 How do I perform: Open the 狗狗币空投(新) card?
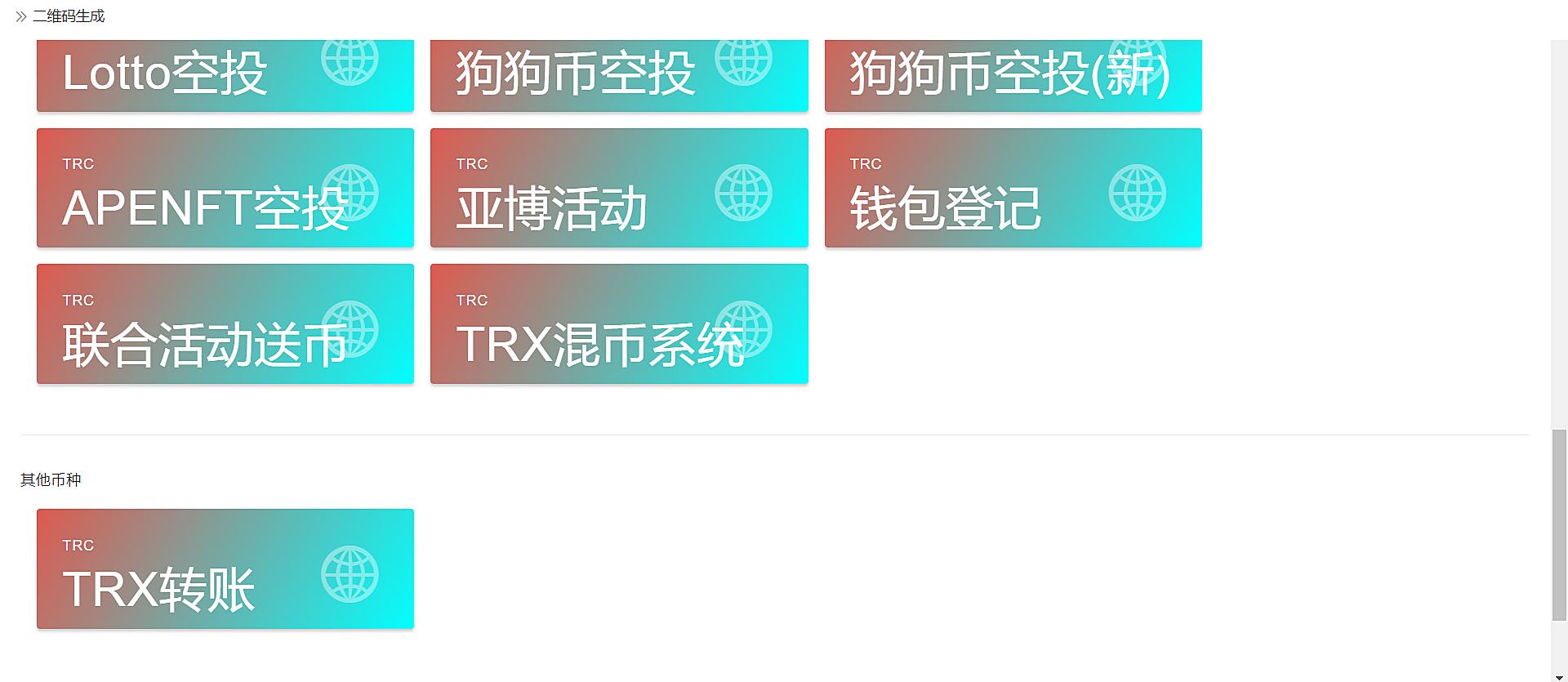(1013, 75)
